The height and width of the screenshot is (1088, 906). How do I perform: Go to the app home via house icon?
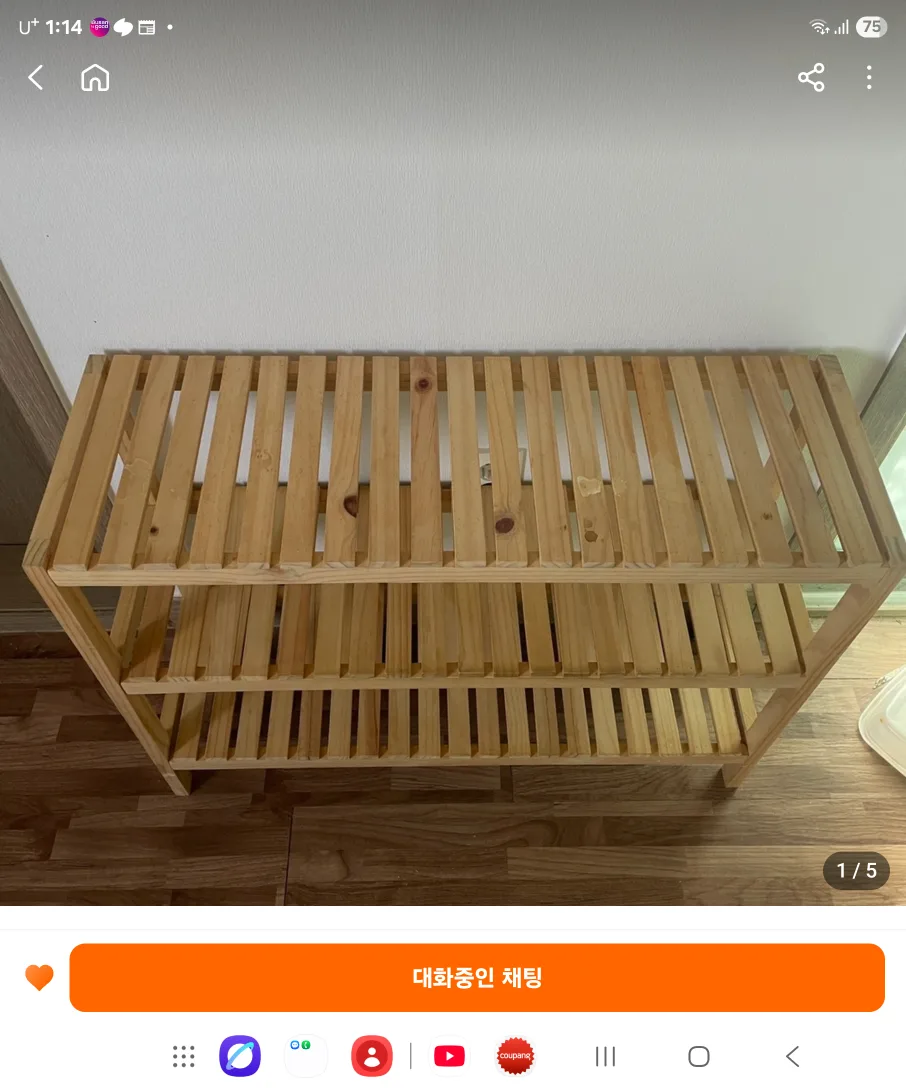95,78
